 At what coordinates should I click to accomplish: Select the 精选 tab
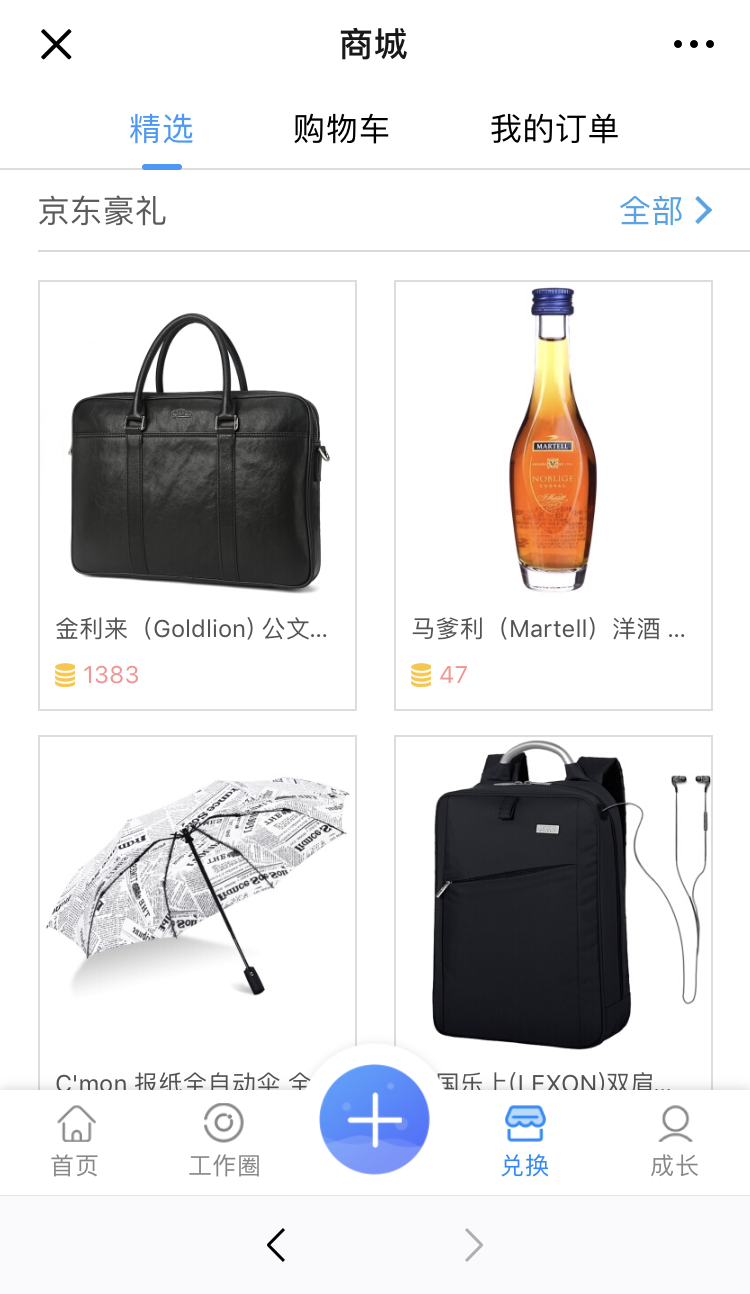click(x=161, y=130)
